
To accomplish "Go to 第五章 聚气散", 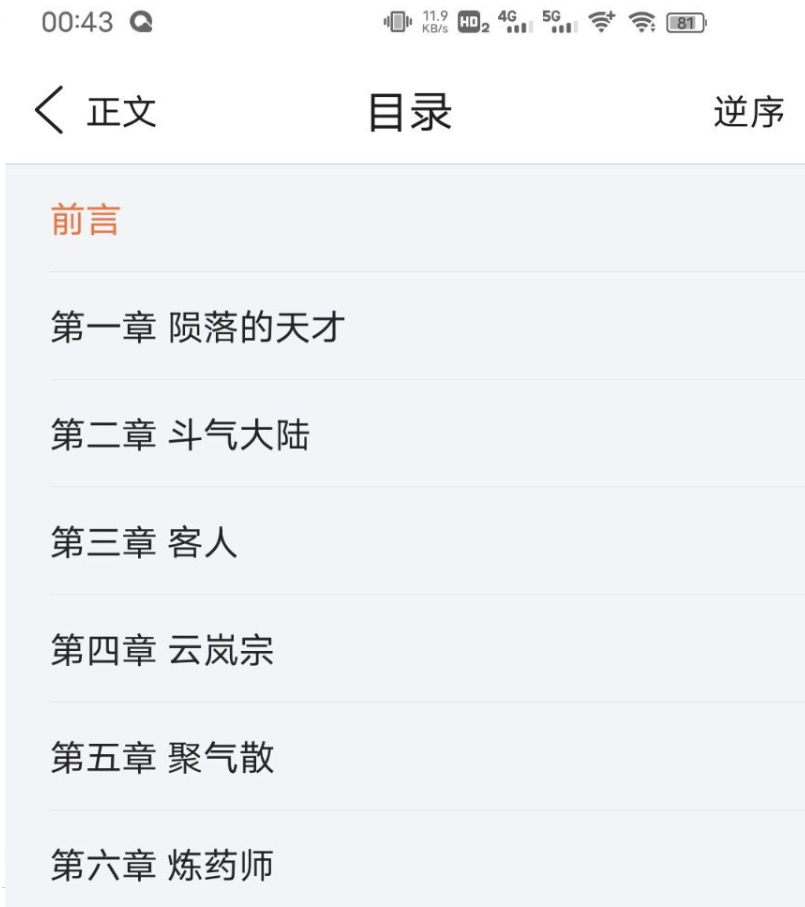I will 163,758.
